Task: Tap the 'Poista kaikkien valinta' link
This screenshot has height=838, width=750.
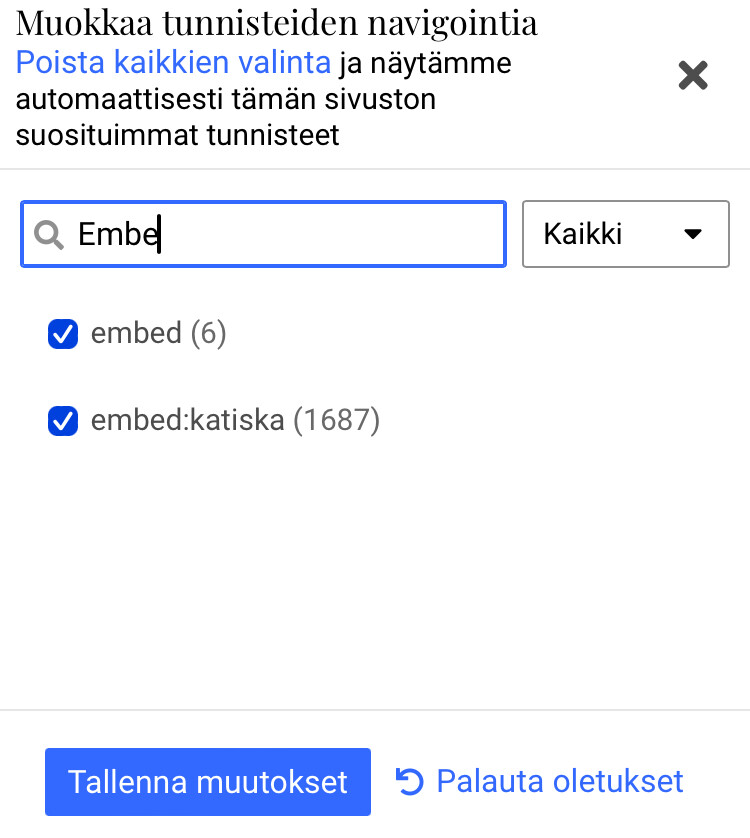Action: 173,64
